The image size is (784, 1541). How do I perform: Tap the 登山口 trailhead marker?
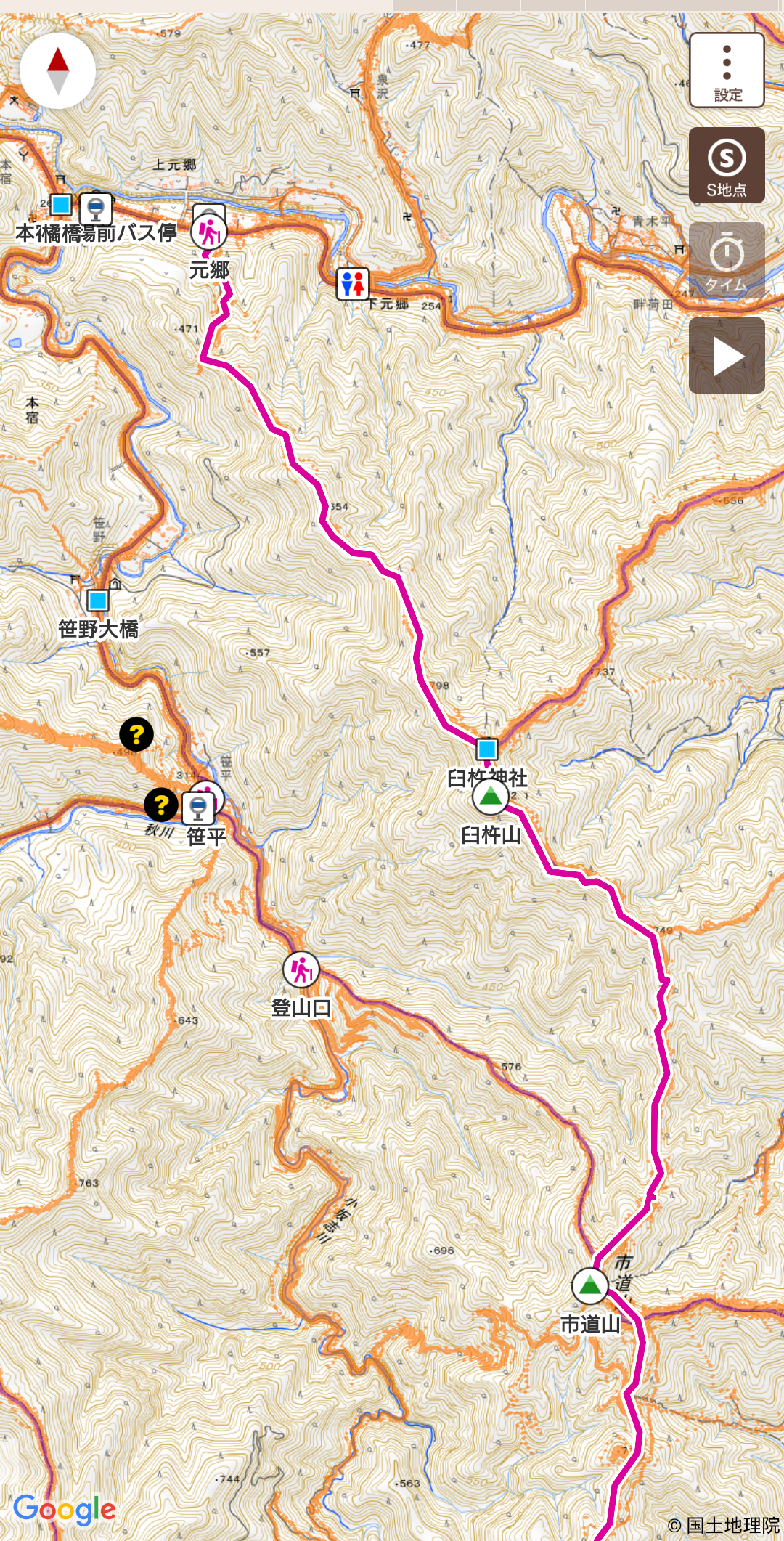coord(301,969)
